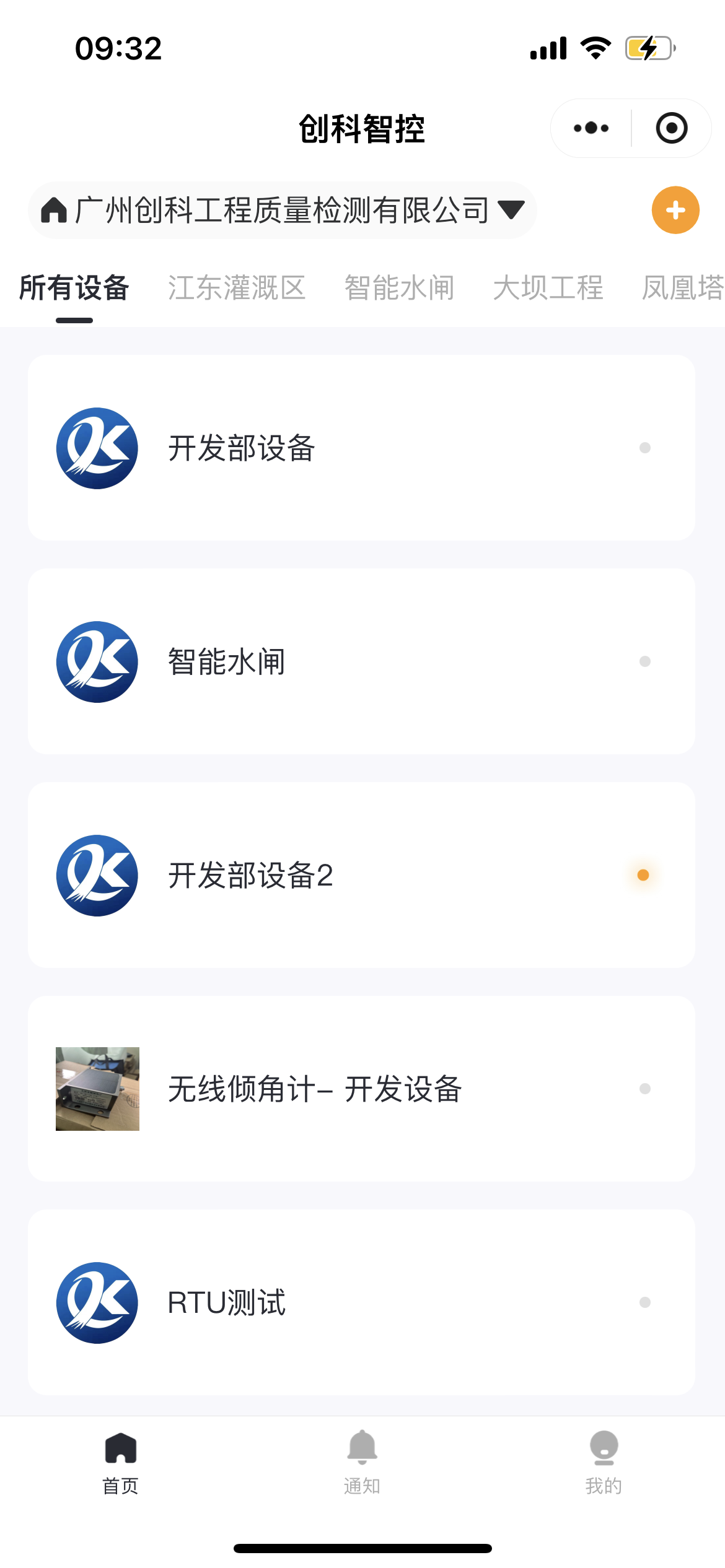
Task: Select the 大坝工程 tab
Action: tap(548, 287)
